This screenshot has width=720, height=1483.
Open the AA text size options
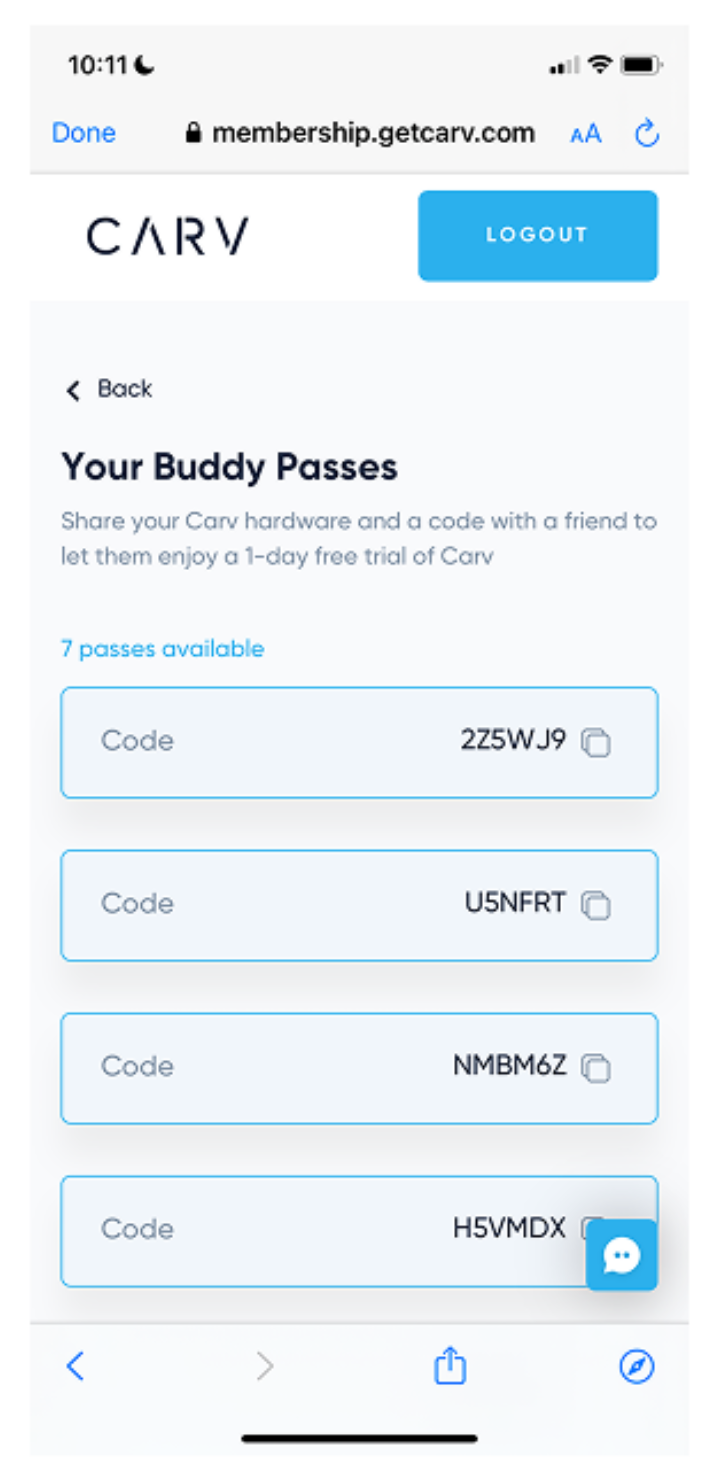click(x=586, y=134)
